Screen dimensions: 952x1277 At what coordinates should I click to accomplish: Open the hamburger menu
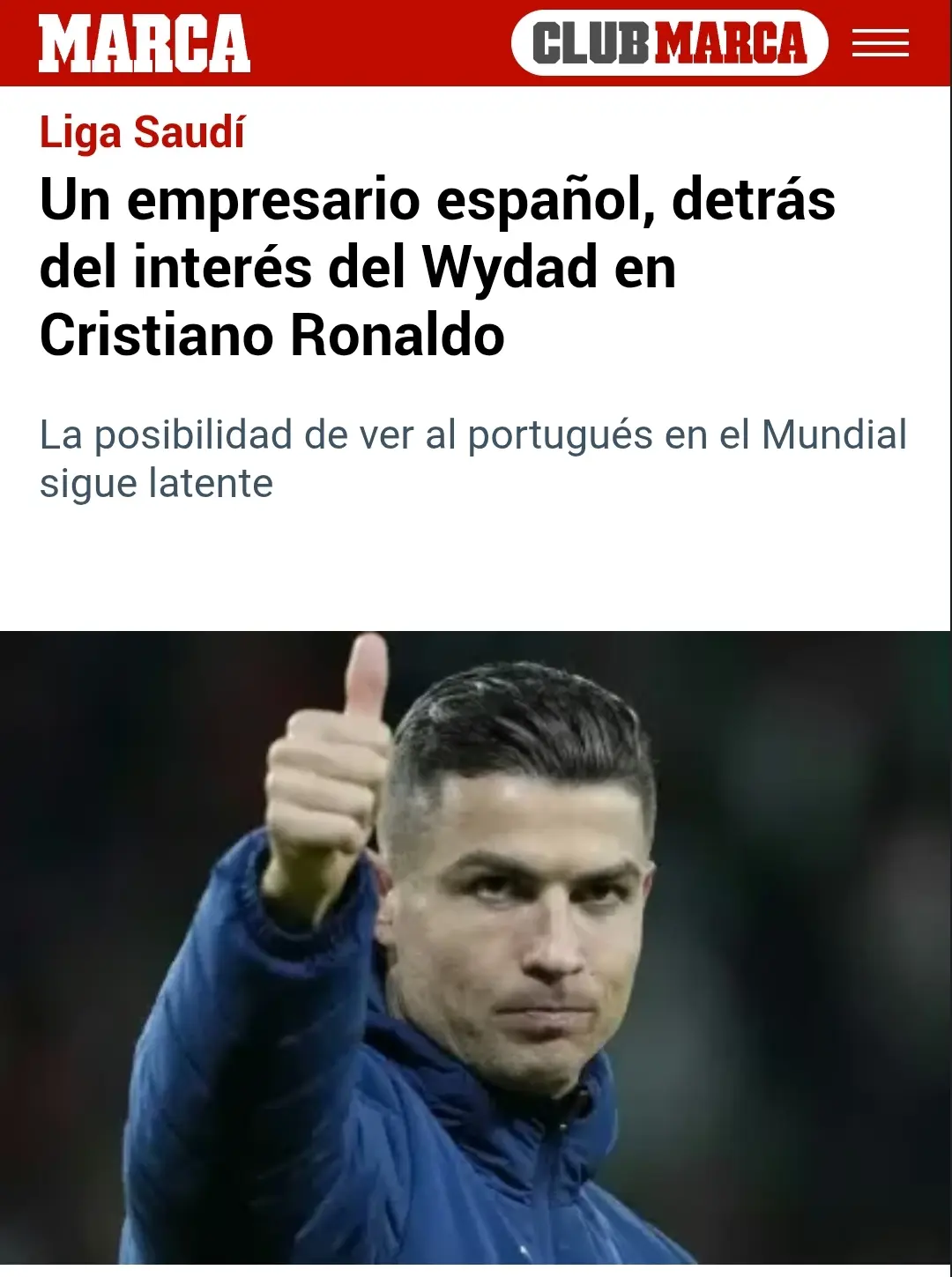click(x=880, y=43)
